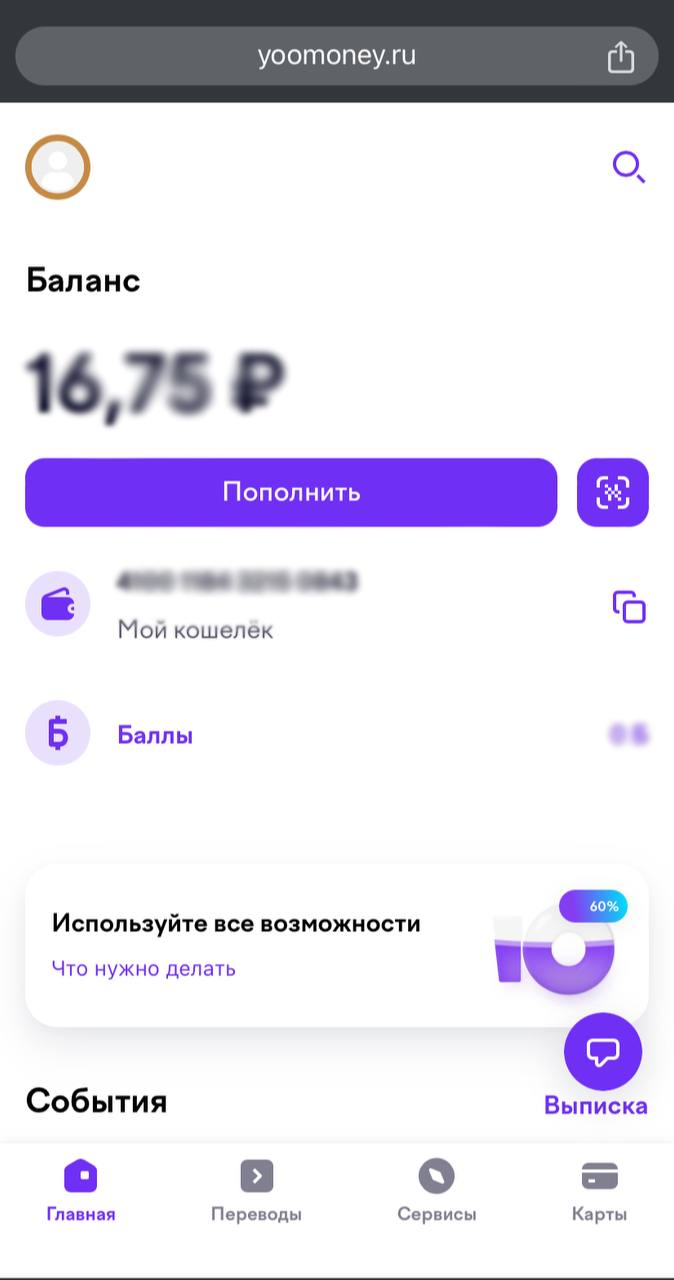Viewport: 674px width, 1280px height.
Task: Open the profile avatar
Action: (x=58, y=167)
